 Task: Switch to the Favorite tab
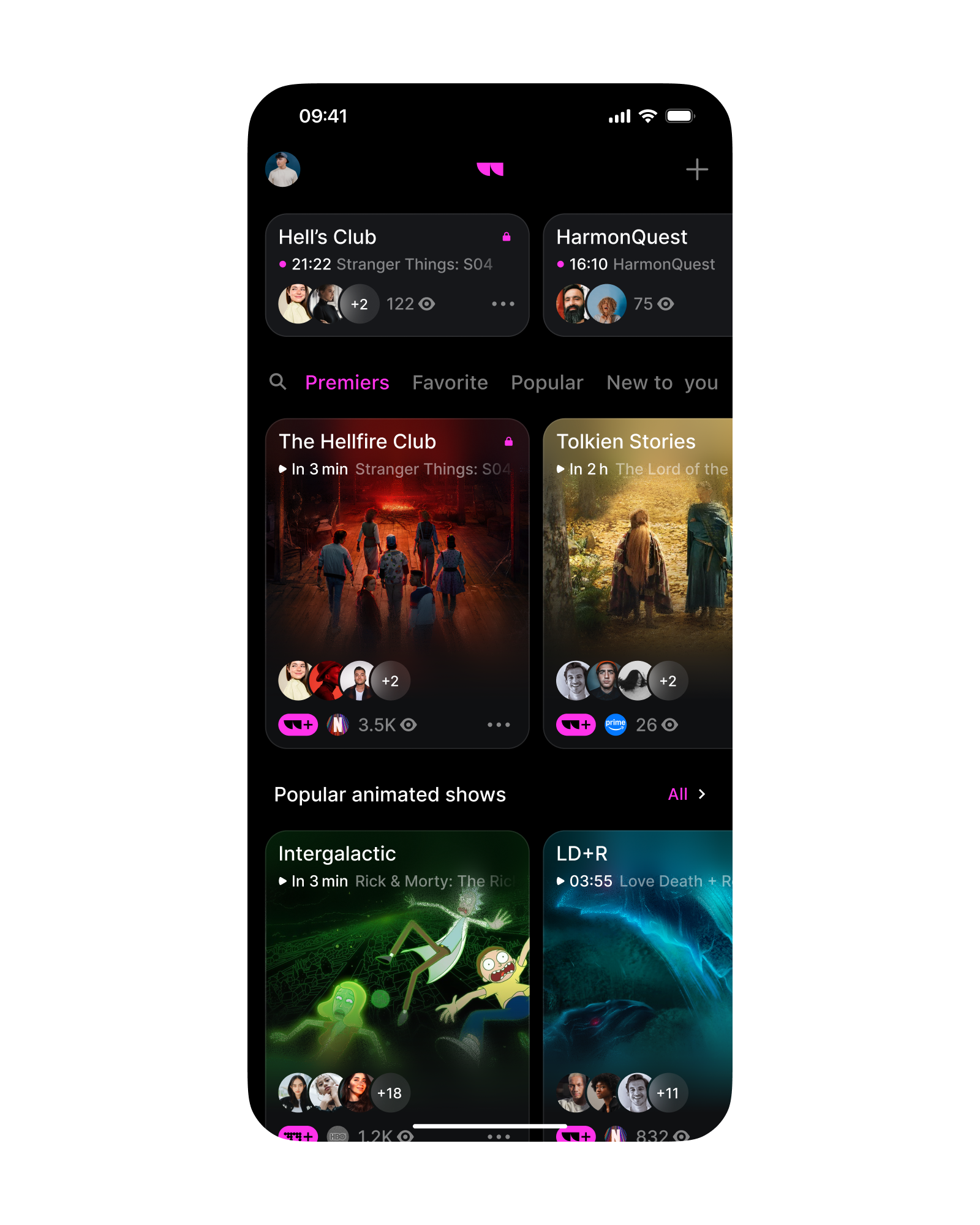[450, 383]
